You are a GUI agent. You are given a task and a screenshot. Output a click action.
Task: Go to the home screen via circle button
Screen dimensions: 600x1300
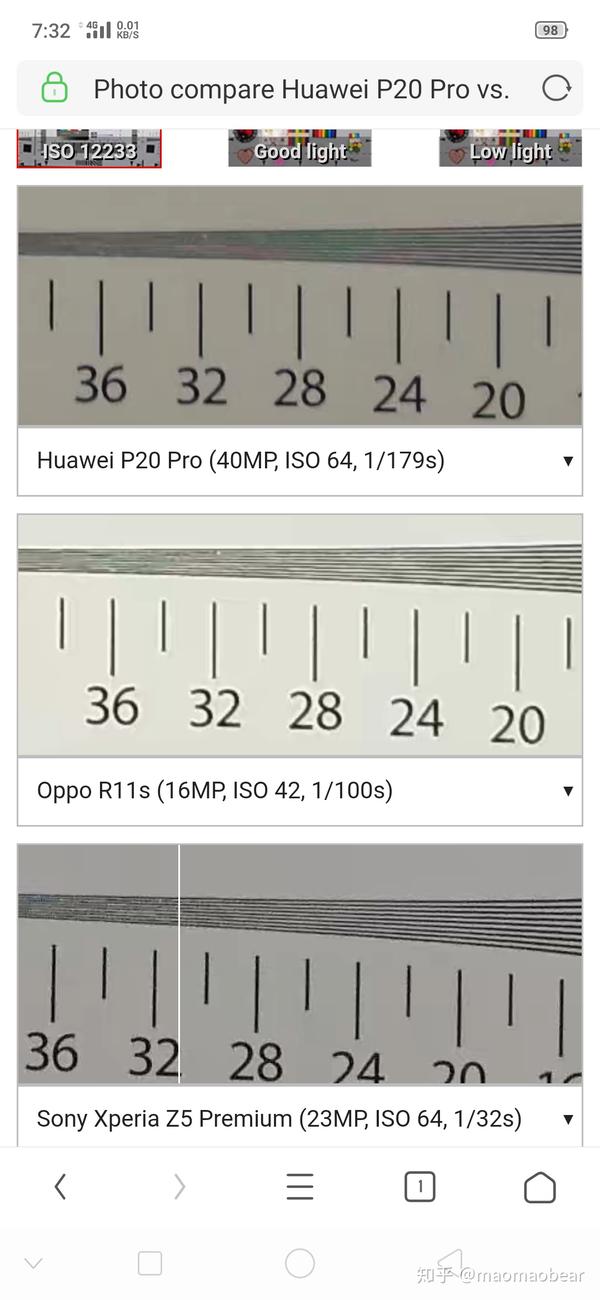(300, 1263)
